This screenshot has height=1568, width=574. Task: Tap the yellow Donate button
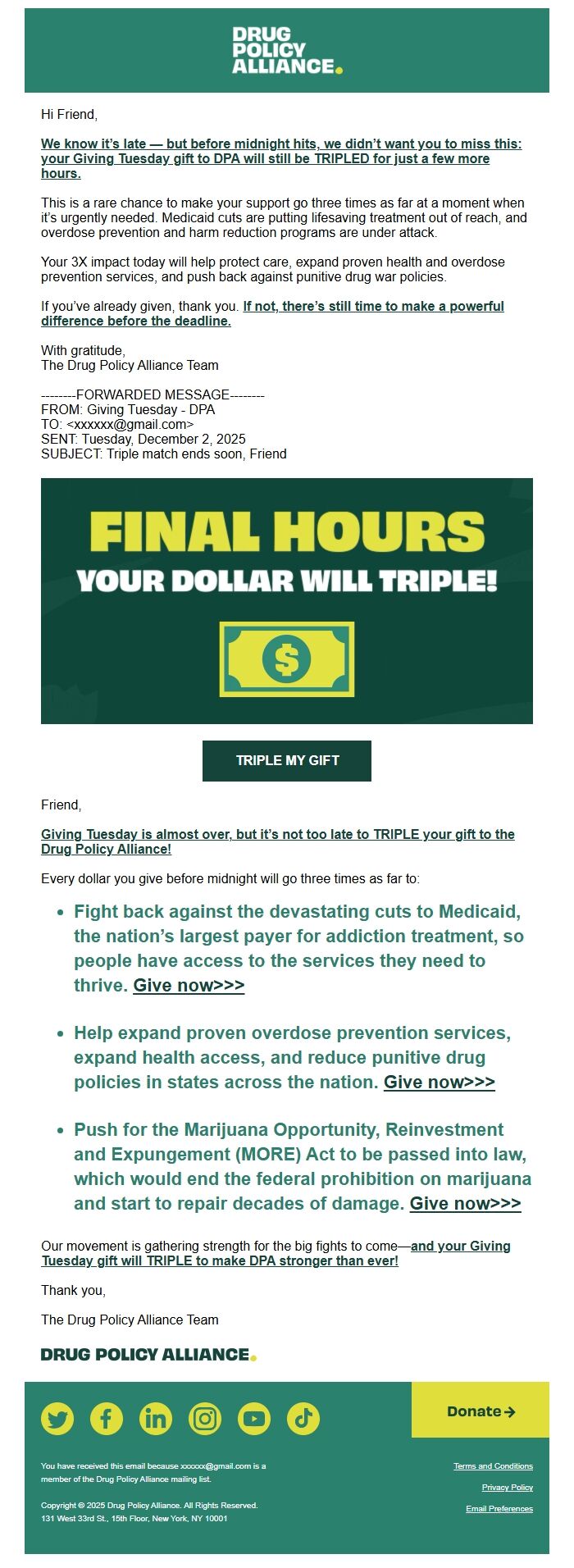pyautogui.click(x=481, y=1411)
